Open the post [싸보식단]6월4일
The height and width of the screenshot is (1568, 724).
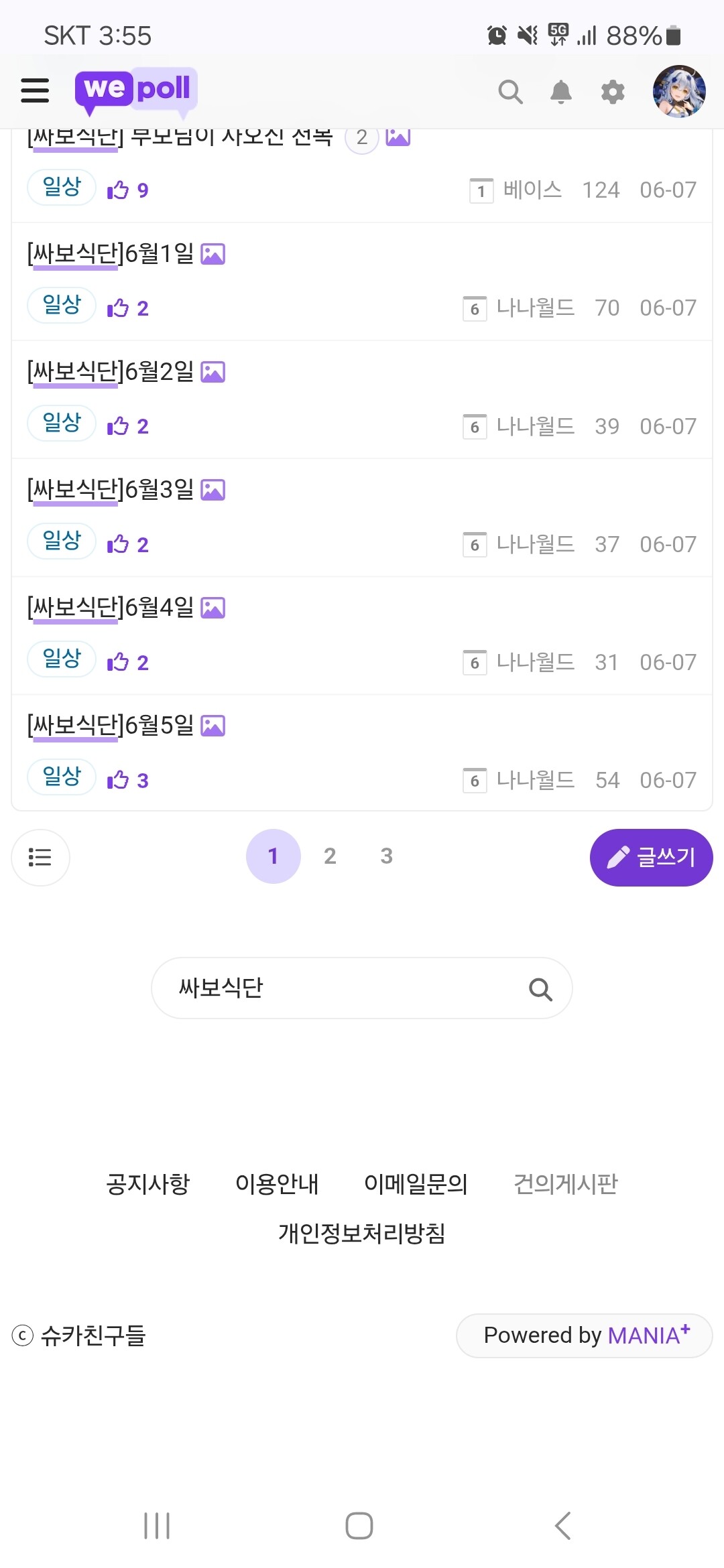click(111, 608)
